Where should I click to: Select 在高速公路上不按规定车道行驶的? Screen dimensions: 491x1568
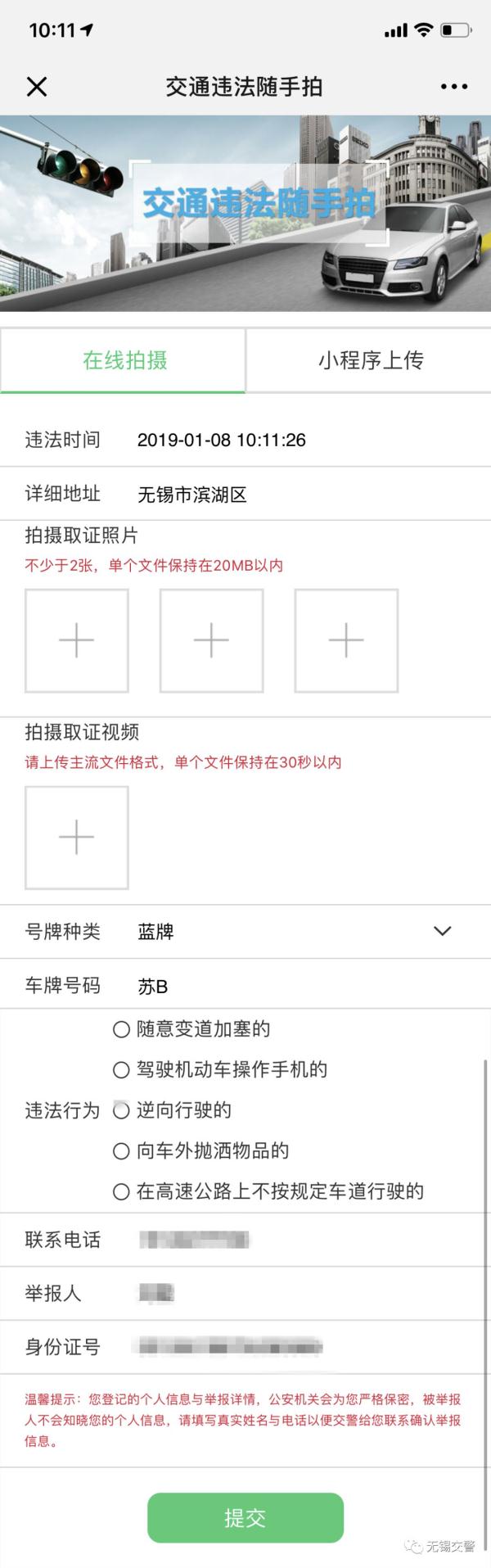pyautogui.click(x=122, y=1191)
